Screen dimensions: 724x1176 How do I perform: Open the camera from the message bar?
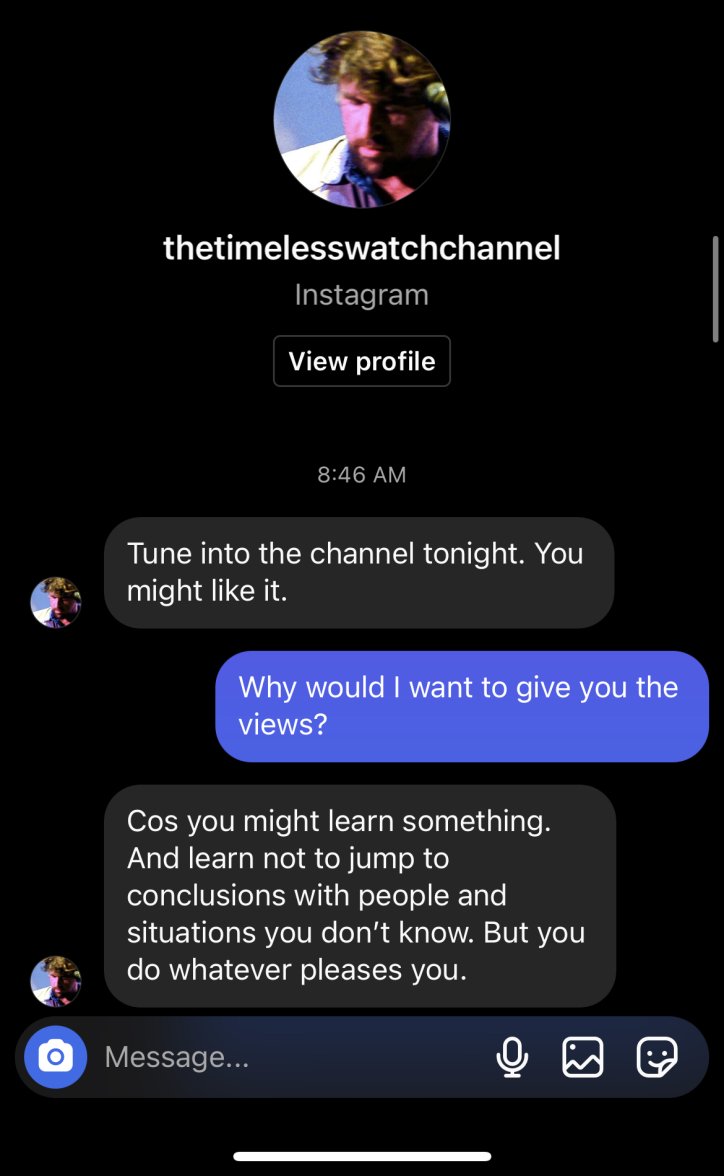click(56, 1056)
